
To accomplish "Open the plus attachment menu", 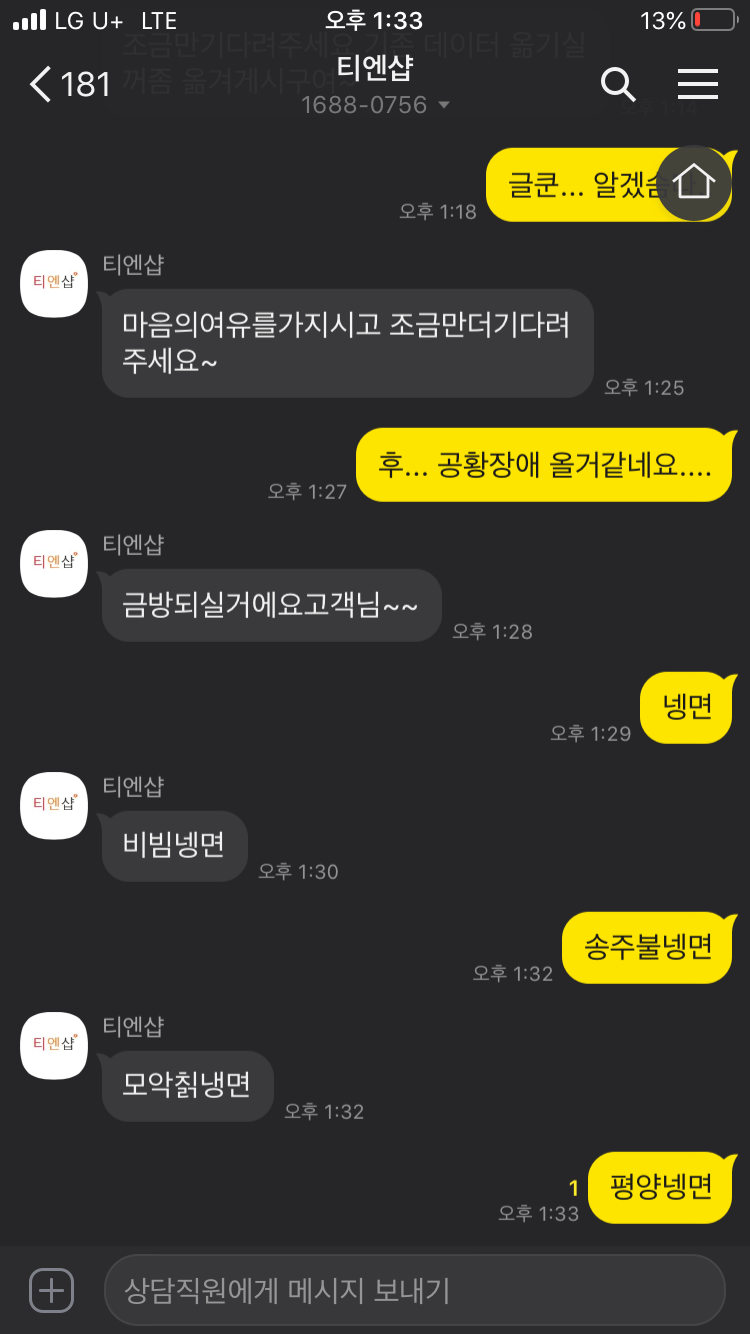I will (52, 1290).
